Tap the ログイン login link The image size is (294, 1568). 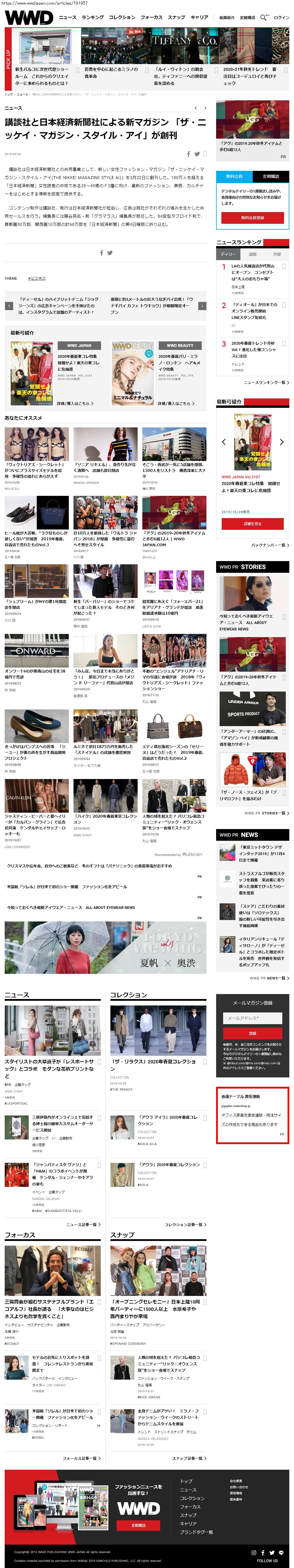point(281,18)
